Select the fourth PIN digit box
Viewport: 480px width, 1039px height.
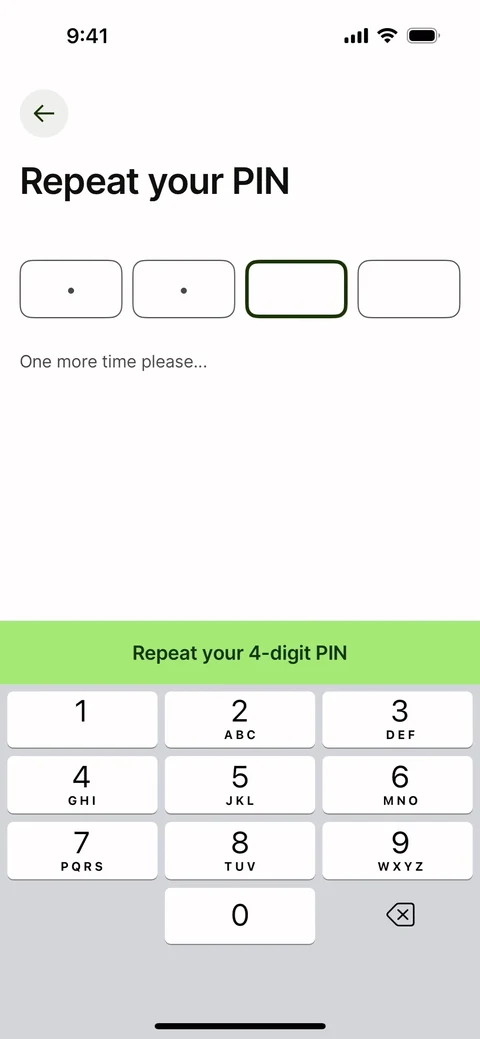point(409,289)
